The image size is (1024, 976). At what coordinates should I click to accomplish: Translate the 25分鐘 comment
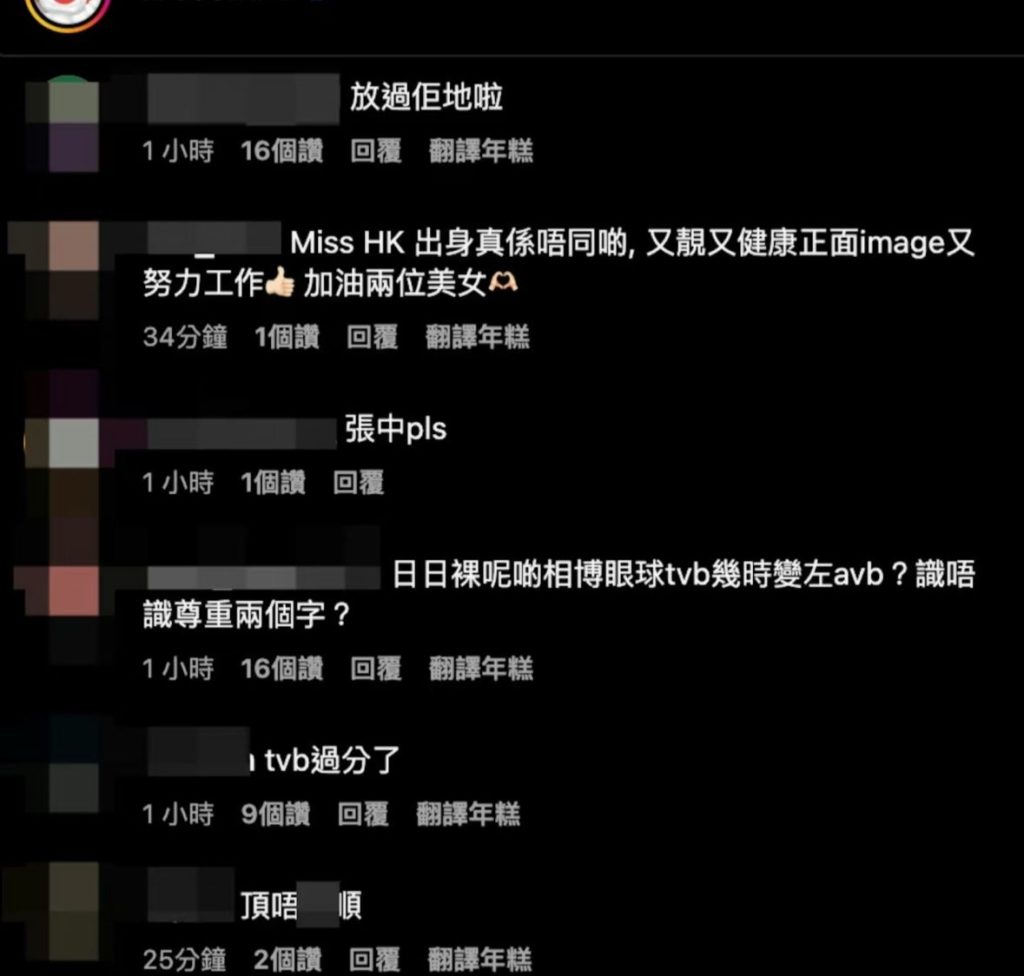pyautogui.click(x=479, y=961)
